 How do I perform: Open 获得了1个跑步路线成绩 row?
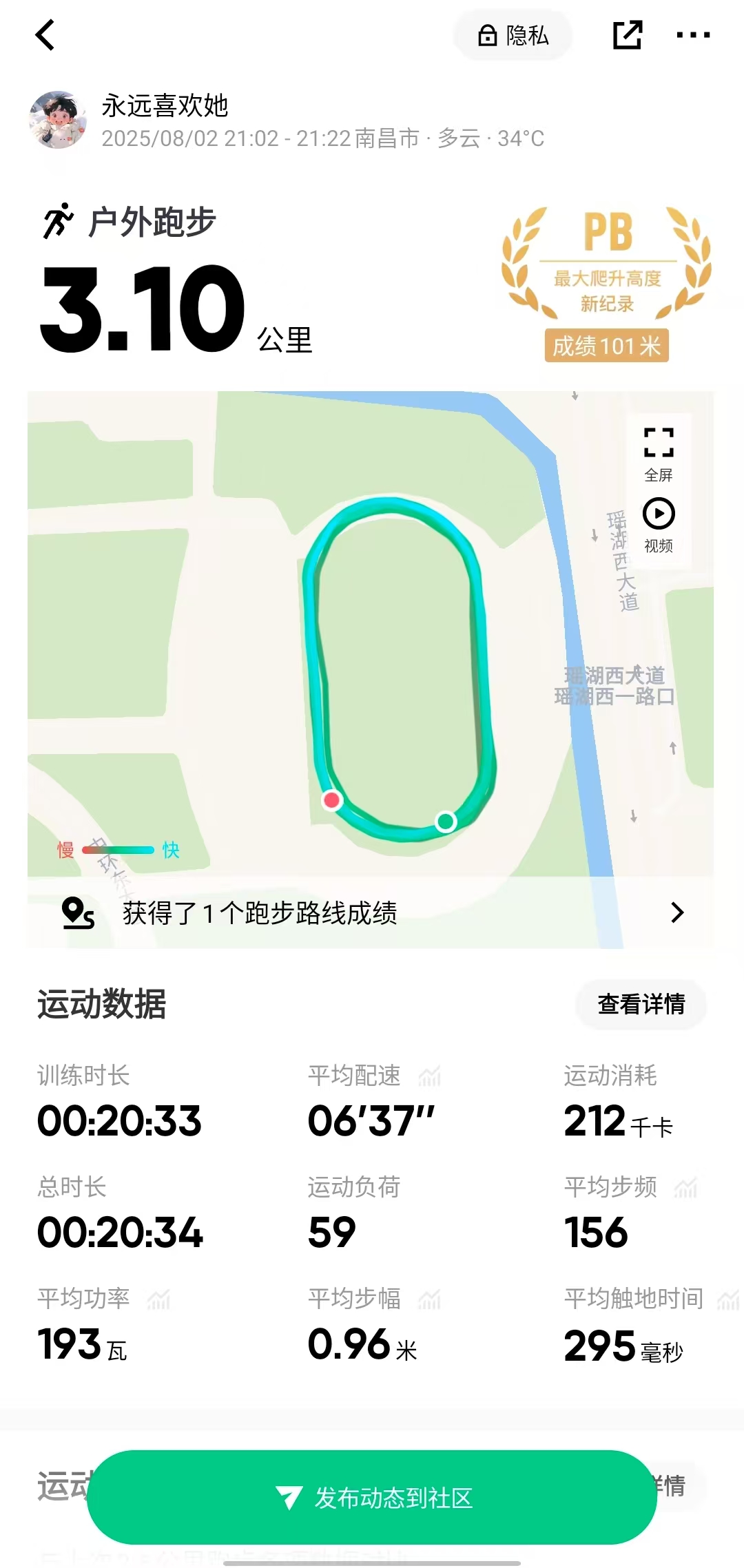(371, 912)
